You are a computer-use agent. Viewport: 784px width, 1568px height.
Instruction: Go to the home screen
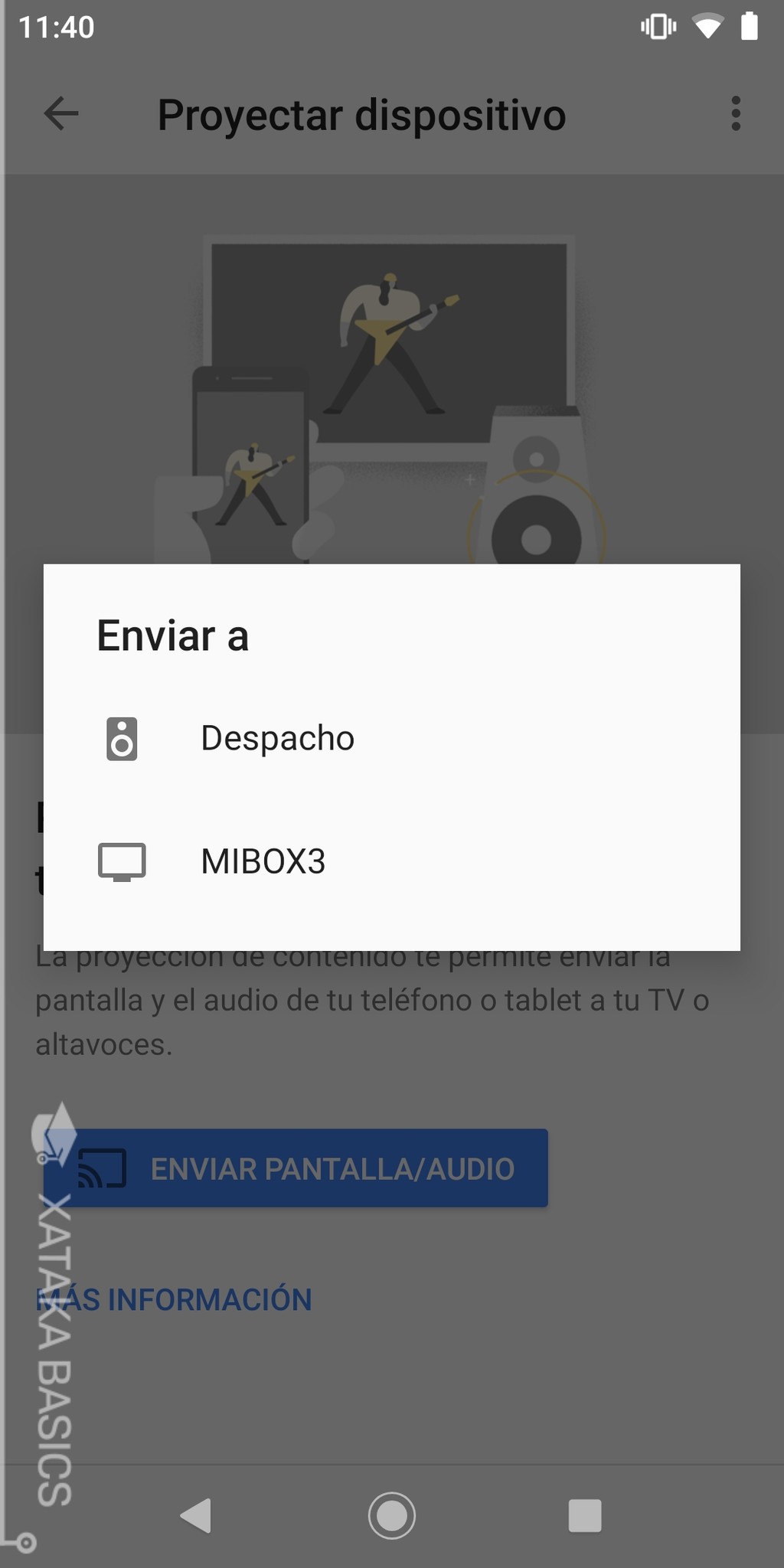(392, 1515)
